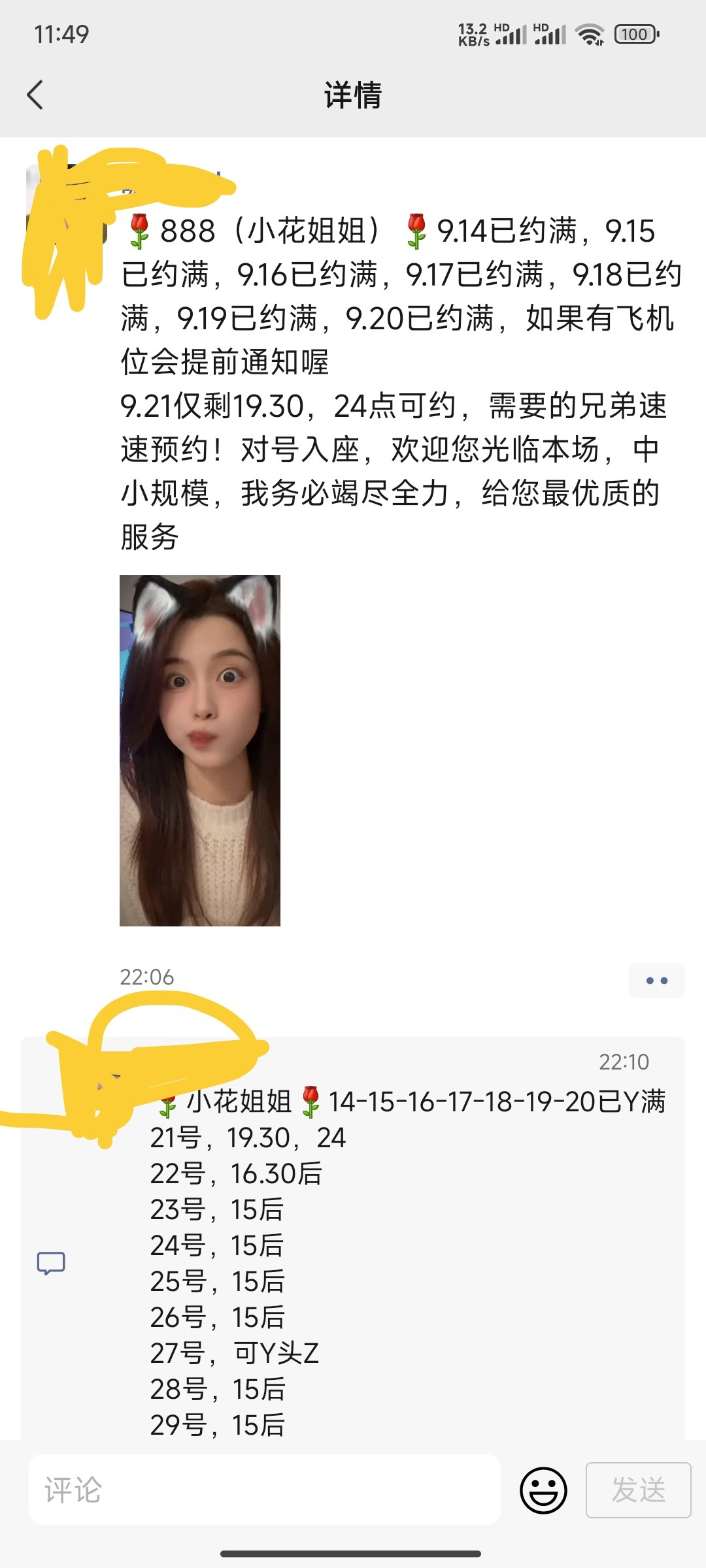Tap the 评论 comment input field
The width and height of the screenshot is (706, 1568).
[x=264, y=1490]
